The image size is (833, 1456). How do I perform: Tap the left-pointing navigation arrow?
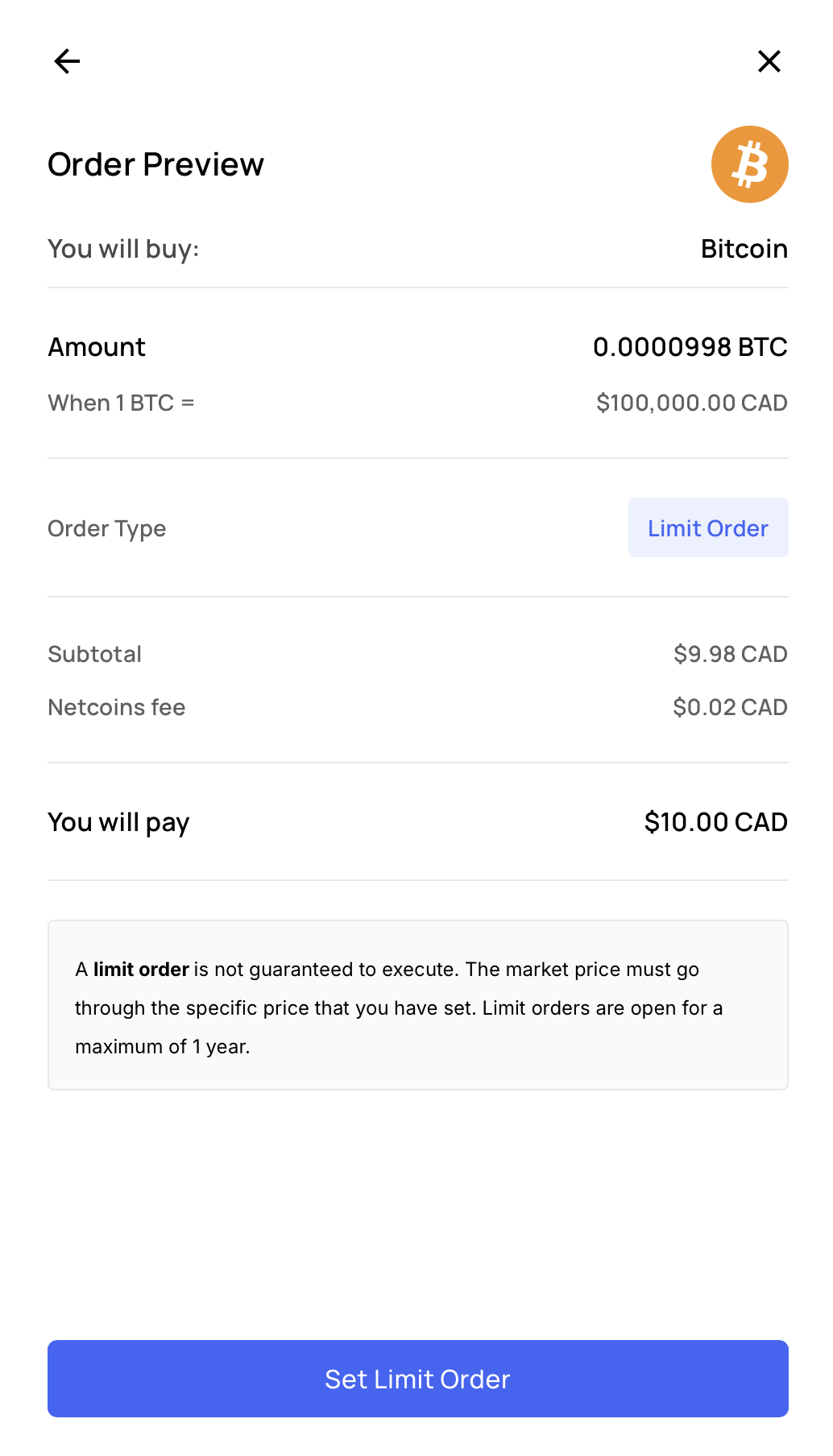point(67,61)
